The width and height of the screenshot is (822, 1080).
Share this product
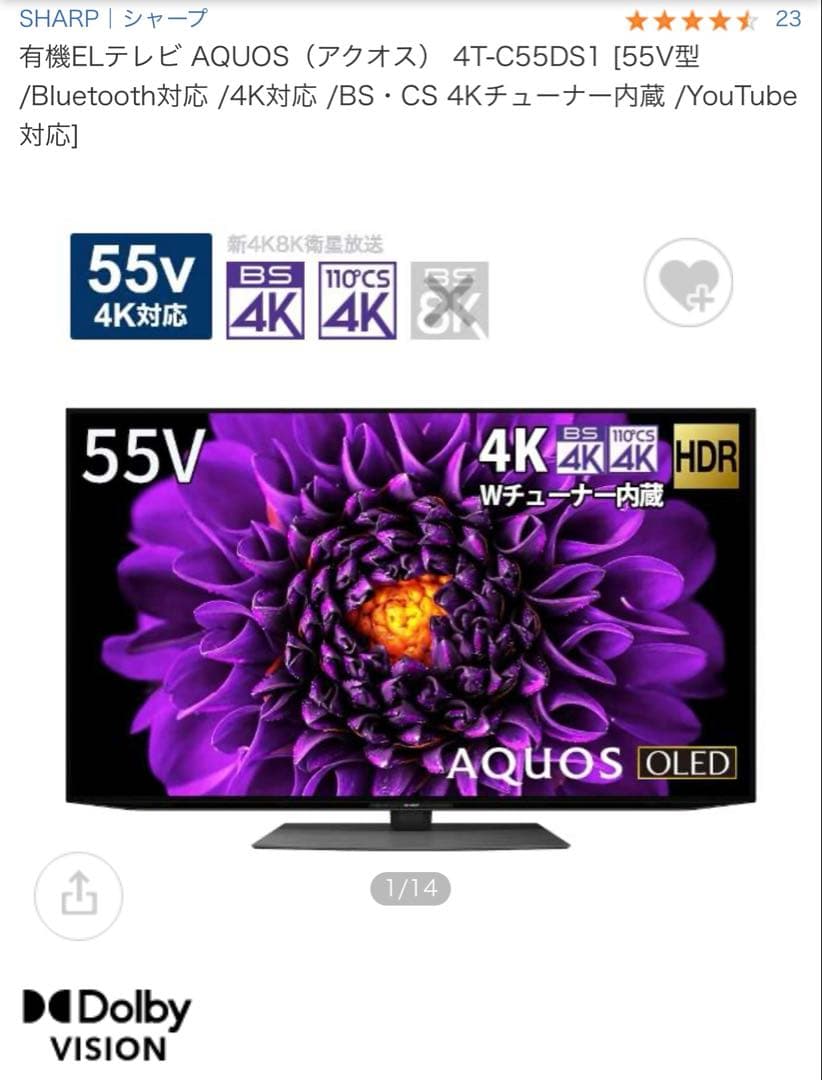78,896
